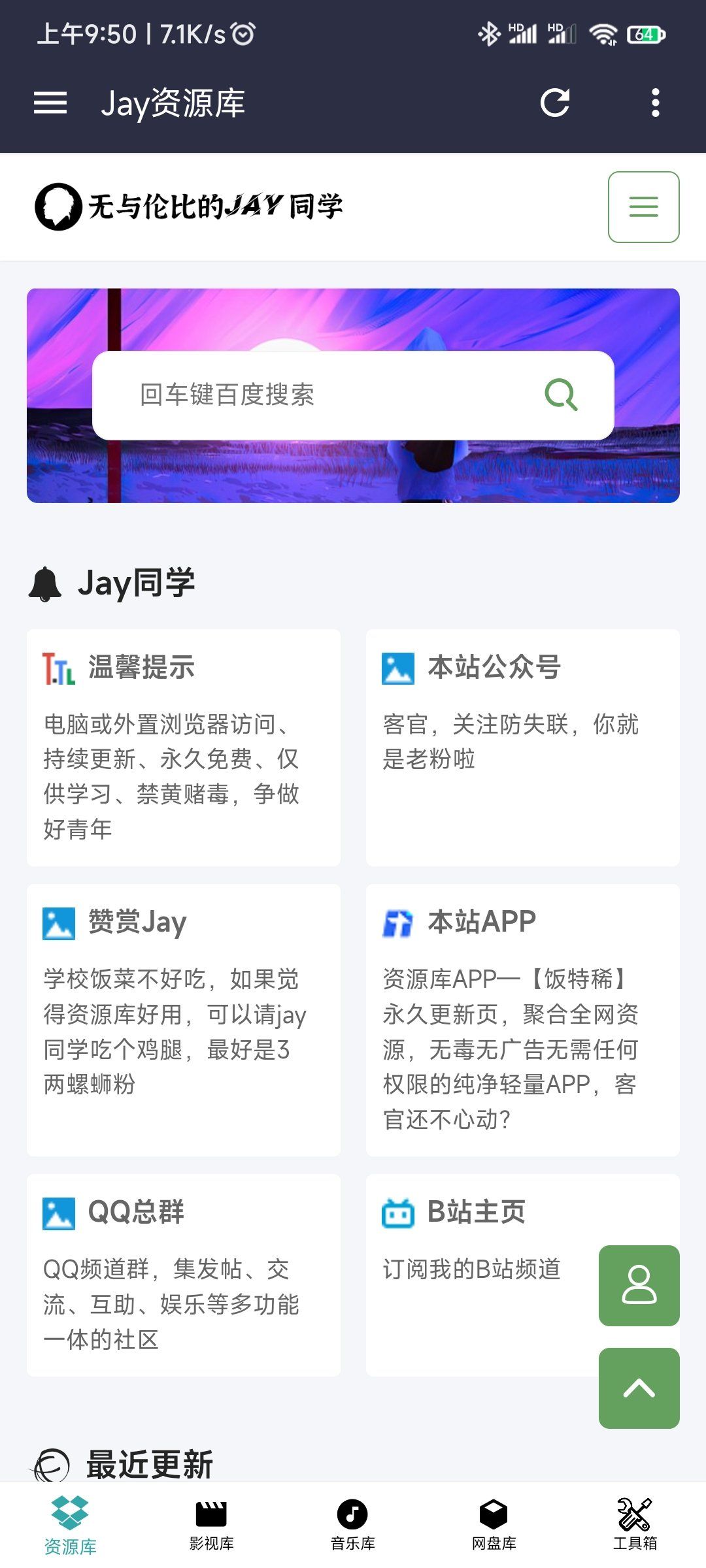Image resolution: width=706 pixels, height=1568 pixels.
Task: Open the 本站公众号 card
Action: (522, 747)
